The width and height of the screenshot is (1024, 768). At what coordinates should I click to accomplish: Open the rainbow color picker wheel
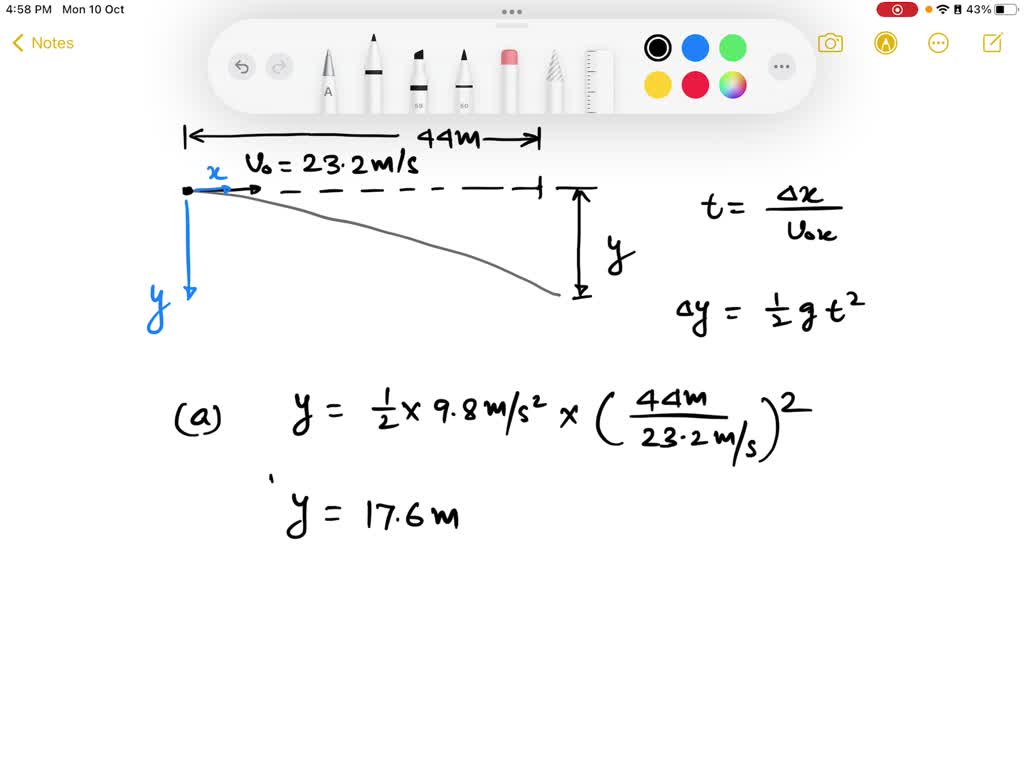[x=733, y=85]
